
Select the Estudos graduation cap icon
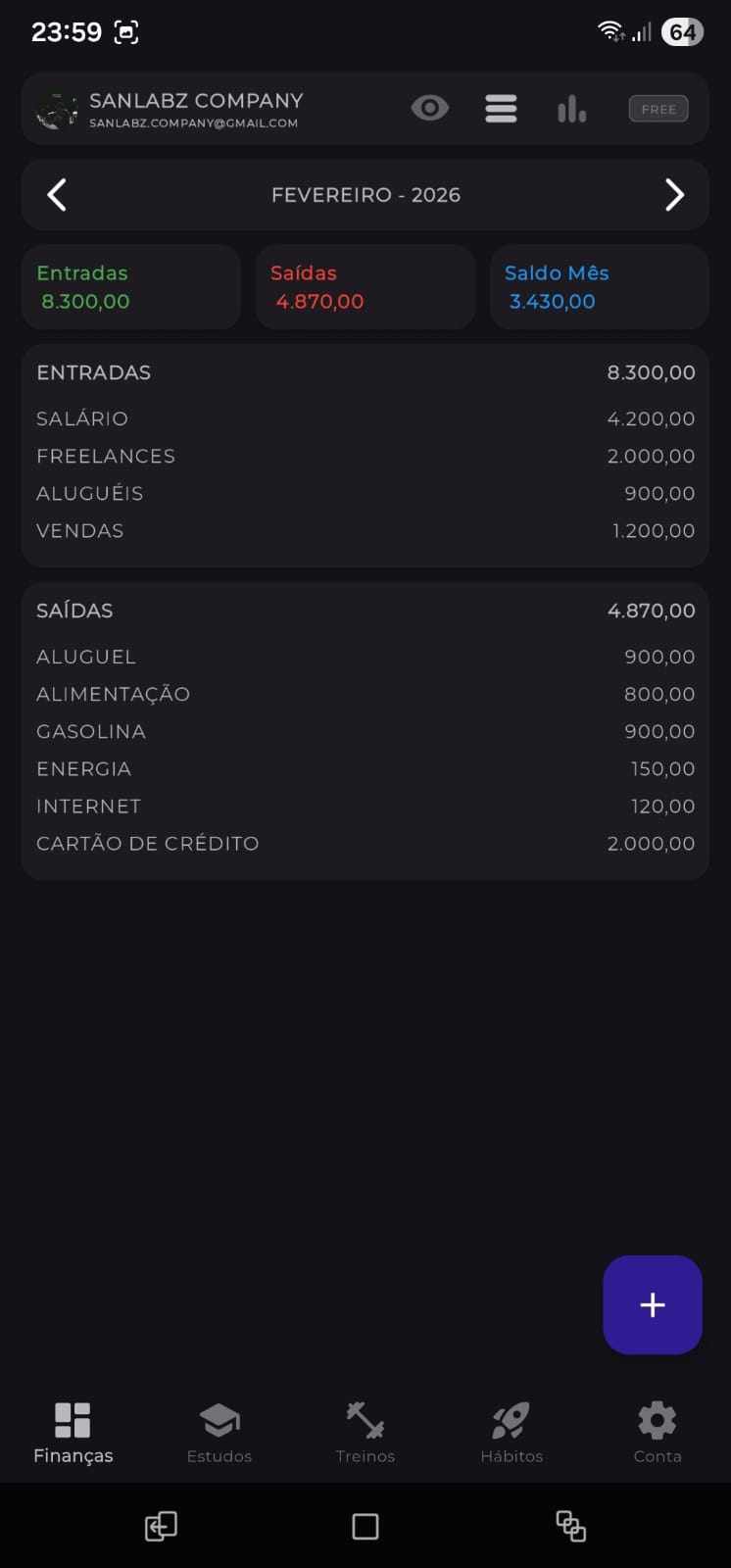coord(219,1419)
